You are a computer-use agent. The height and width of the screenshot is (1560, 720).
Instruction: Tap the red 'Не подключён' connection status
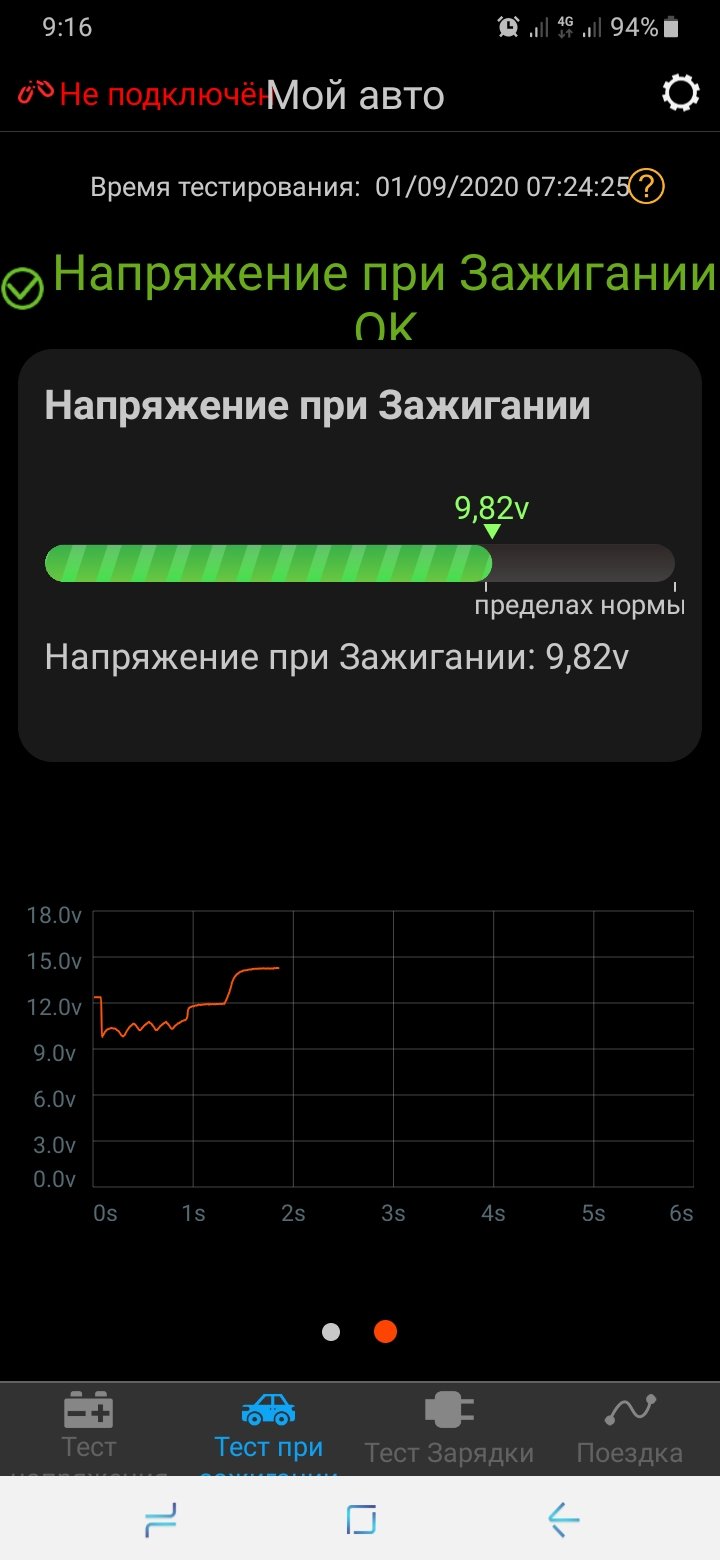[145, 95]
